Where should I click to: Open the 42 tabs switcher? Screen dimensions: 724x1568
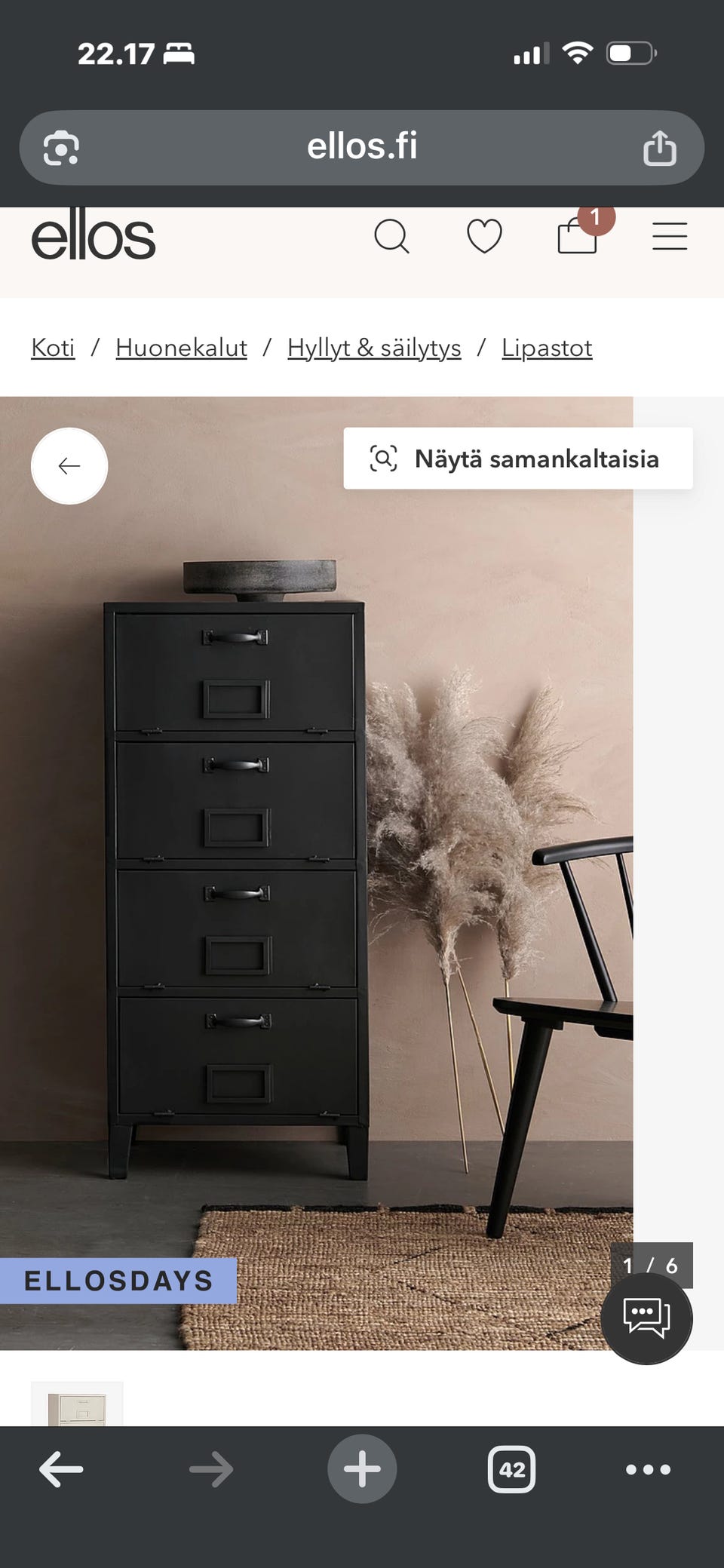click(512, 1469)
